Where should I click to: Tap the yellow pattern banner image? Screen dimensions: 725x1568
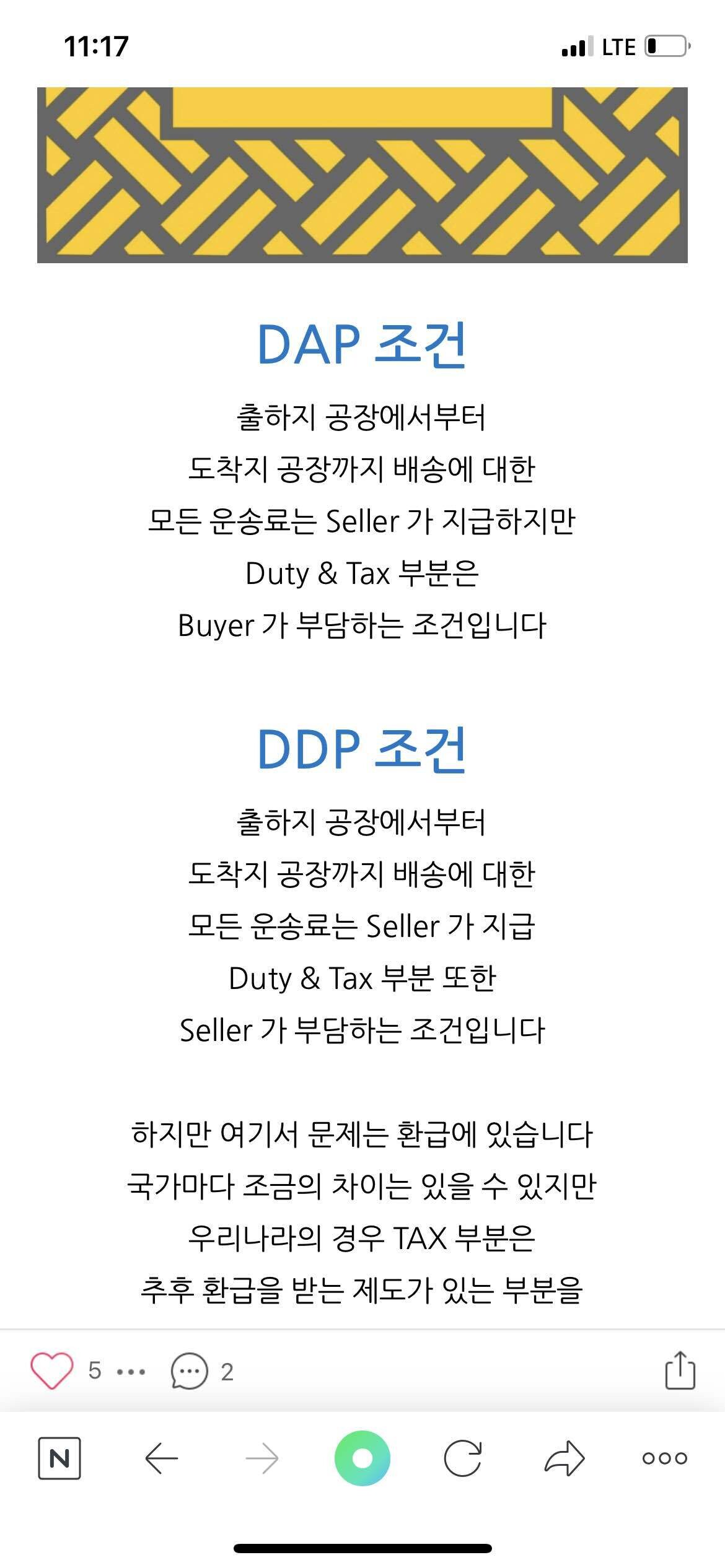tap(362, 175)
